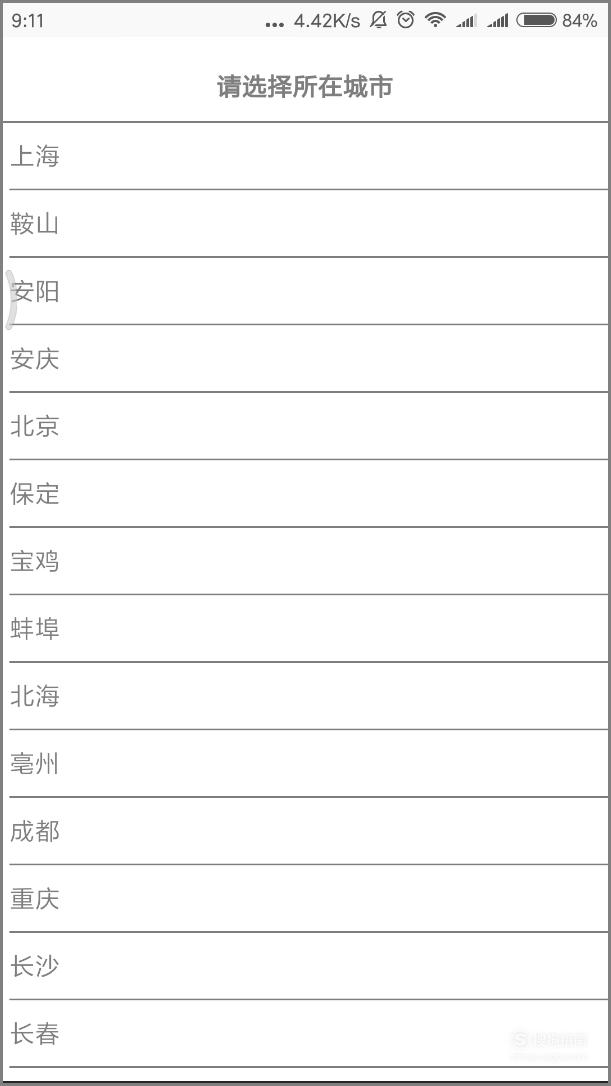
Task: Pick 成都 from the list
Action: point(306,831)
